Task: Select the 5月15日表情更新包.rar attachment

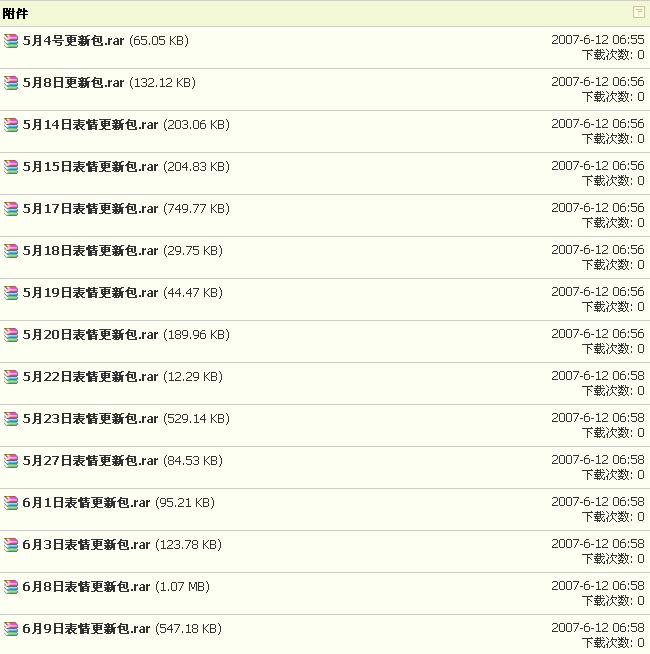Action: (x=90, y=167)
